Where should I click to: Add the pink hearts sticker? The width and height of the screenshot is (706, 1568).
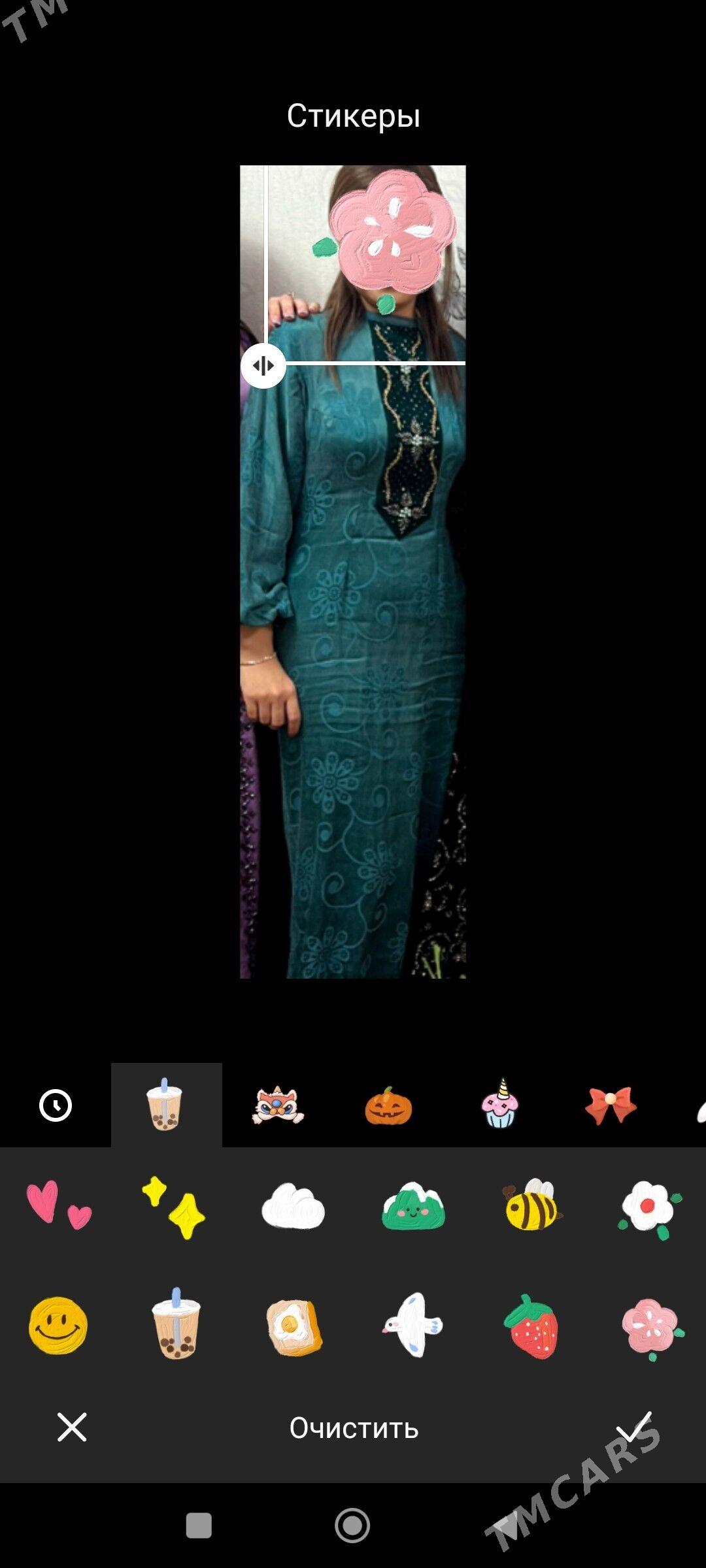click(x=58, y=1206)
